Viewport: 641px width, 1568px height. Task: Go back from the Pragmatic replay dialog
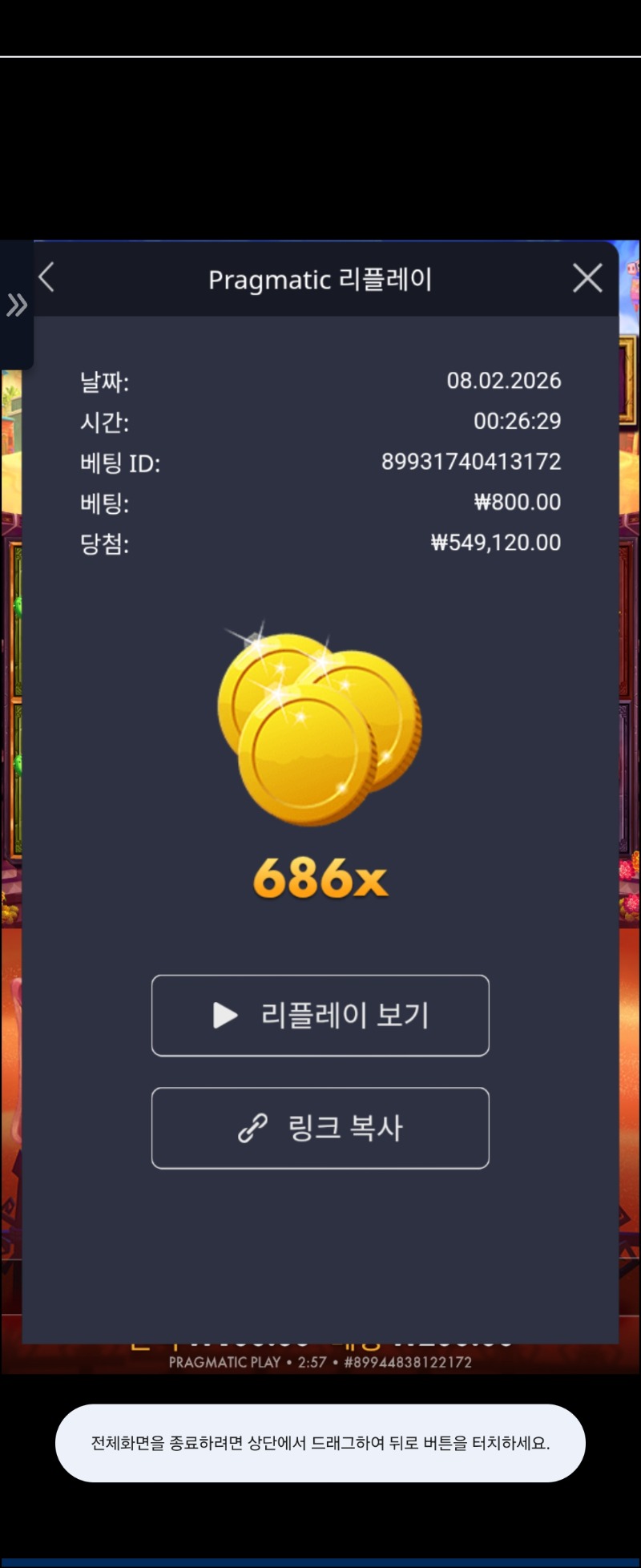pyautogui.click(x=47, y=278)
